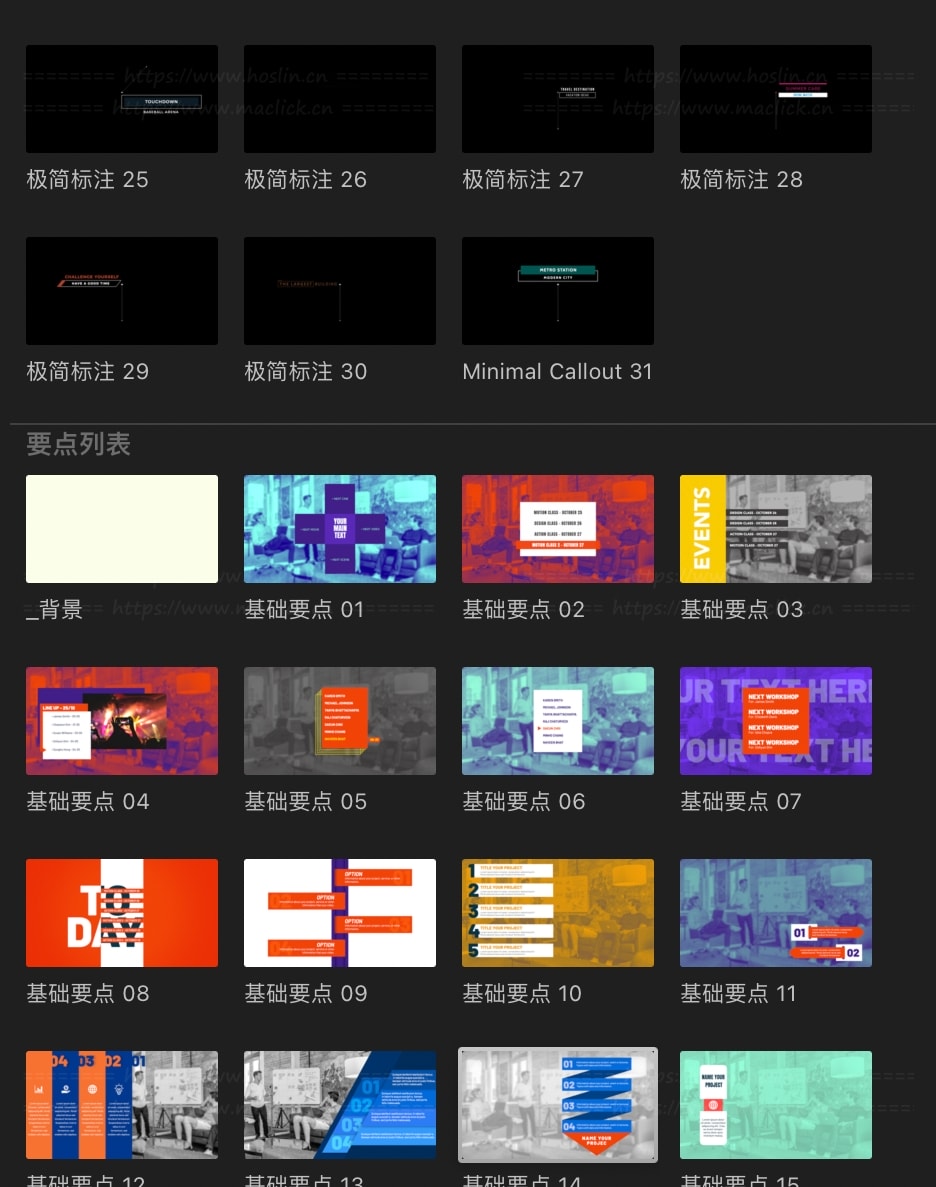This screenshot has height=1187, width=936.
Task: Open the 极简标注 26 thumbnail
Action: [340, 99]
